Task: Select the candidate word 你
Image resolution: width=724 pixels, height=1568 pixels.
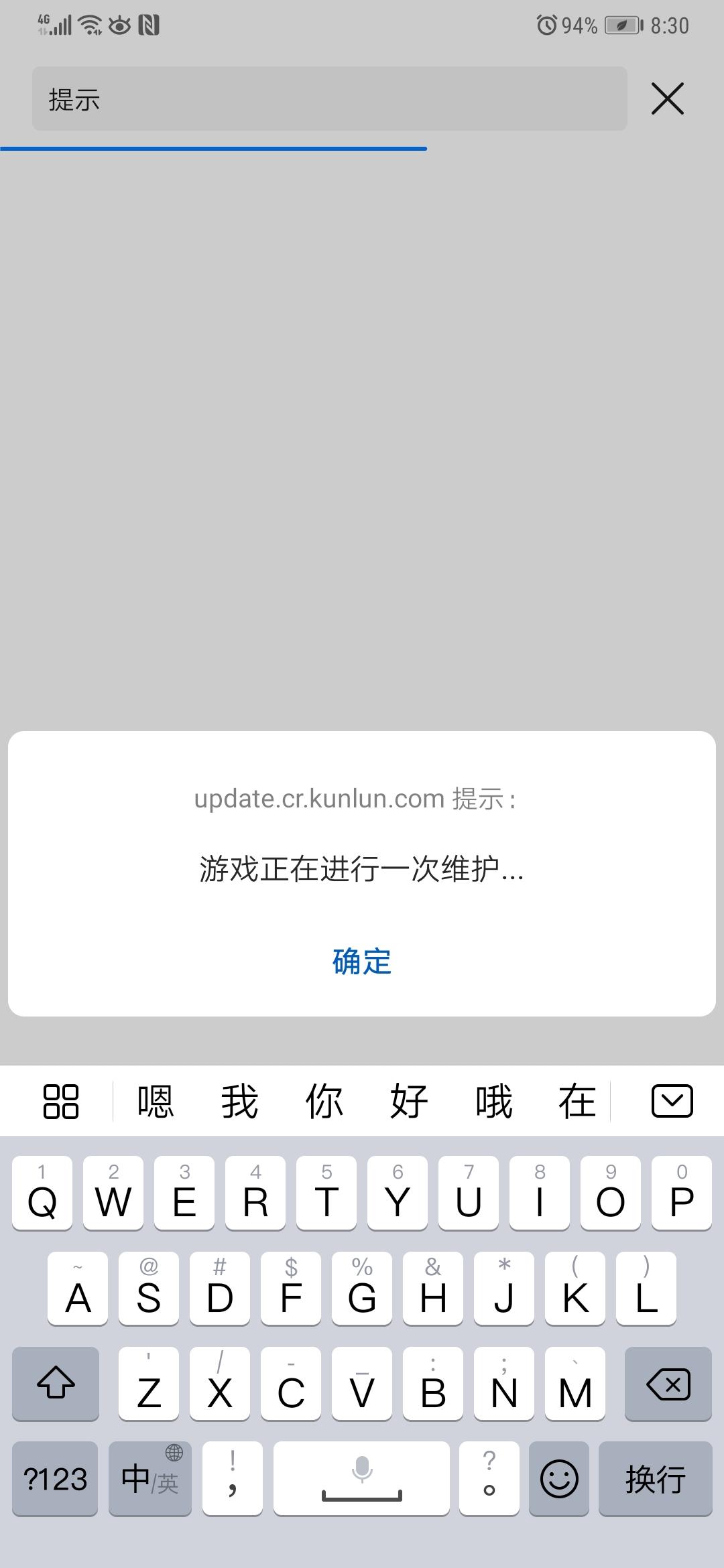Action: 324,1101
